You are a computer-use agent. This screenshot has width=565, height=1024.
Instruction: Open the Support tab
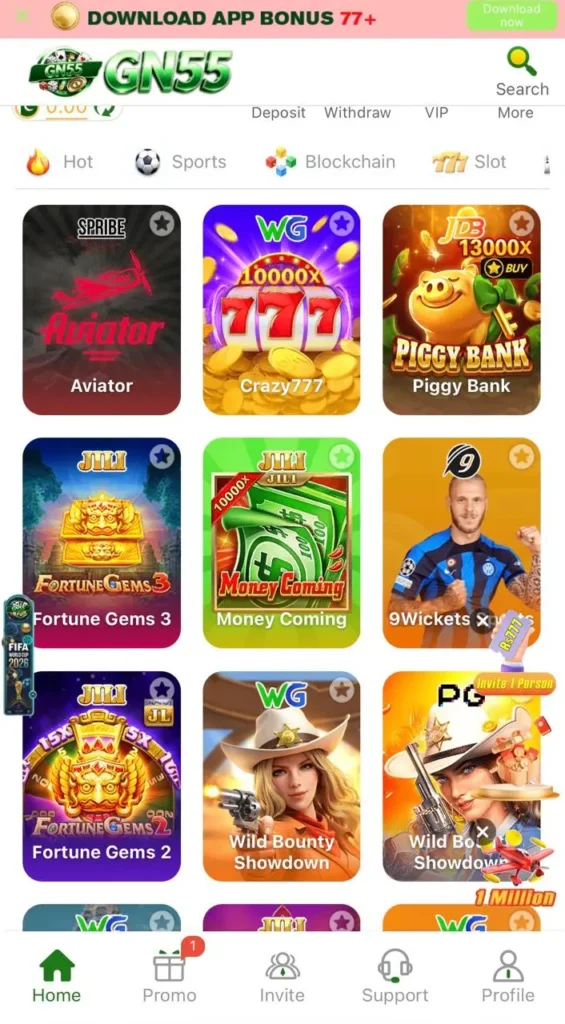pos(395,977)
